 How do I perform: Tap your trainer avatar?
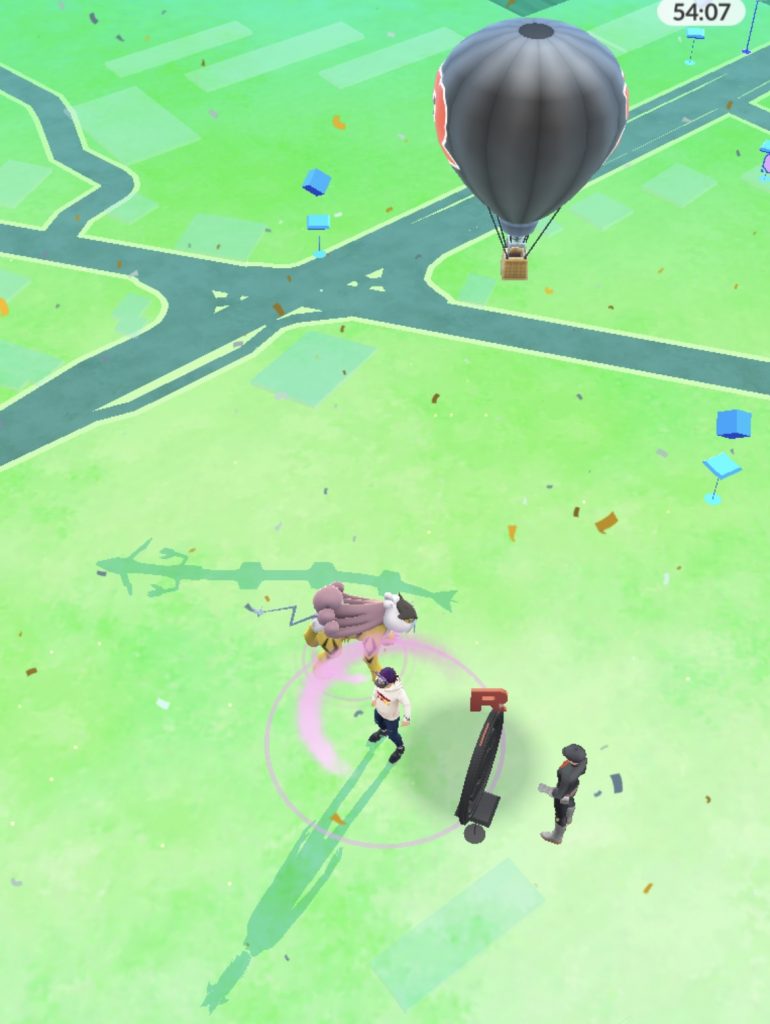point(389,714)
